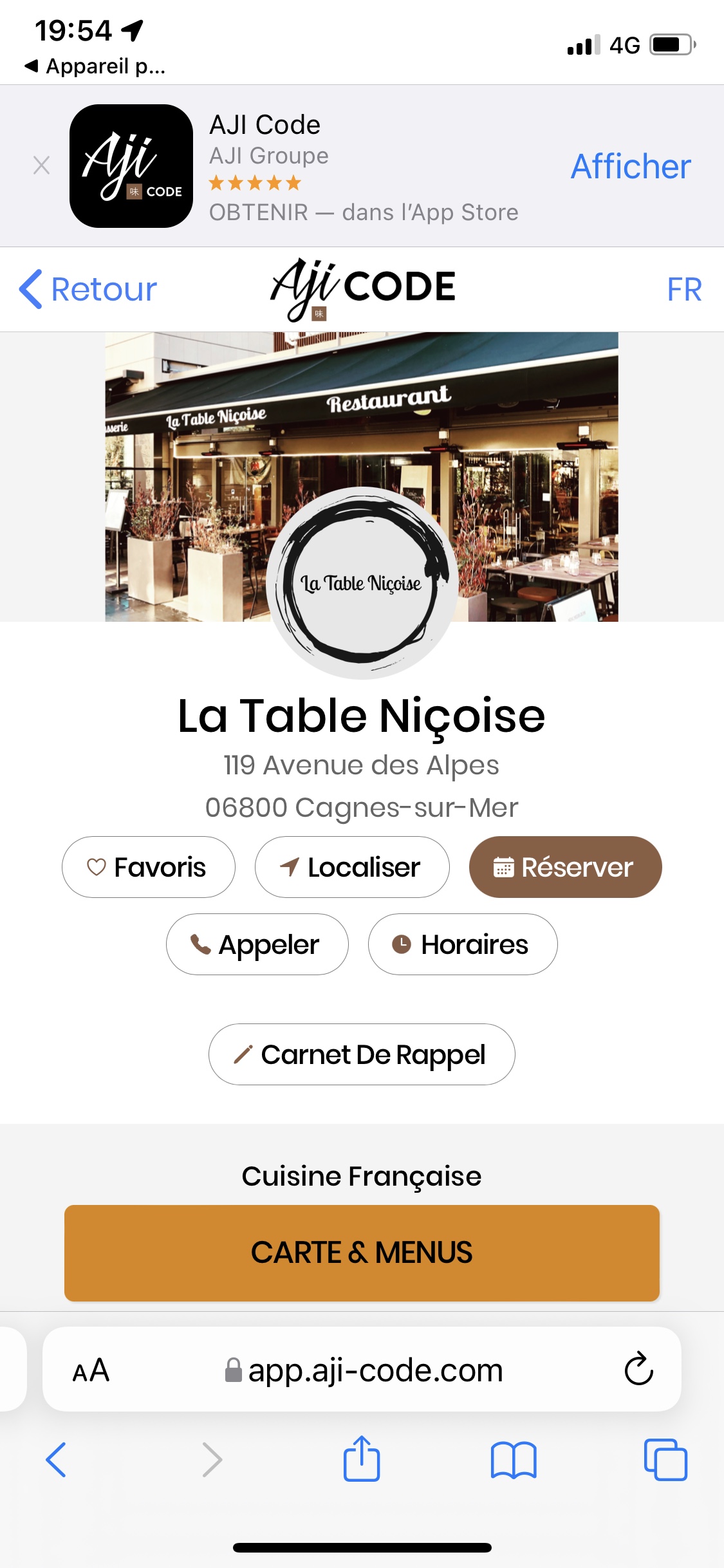Book a table with Réserver
This screenshot has width=724, height=1568.
tap(565, 867)
